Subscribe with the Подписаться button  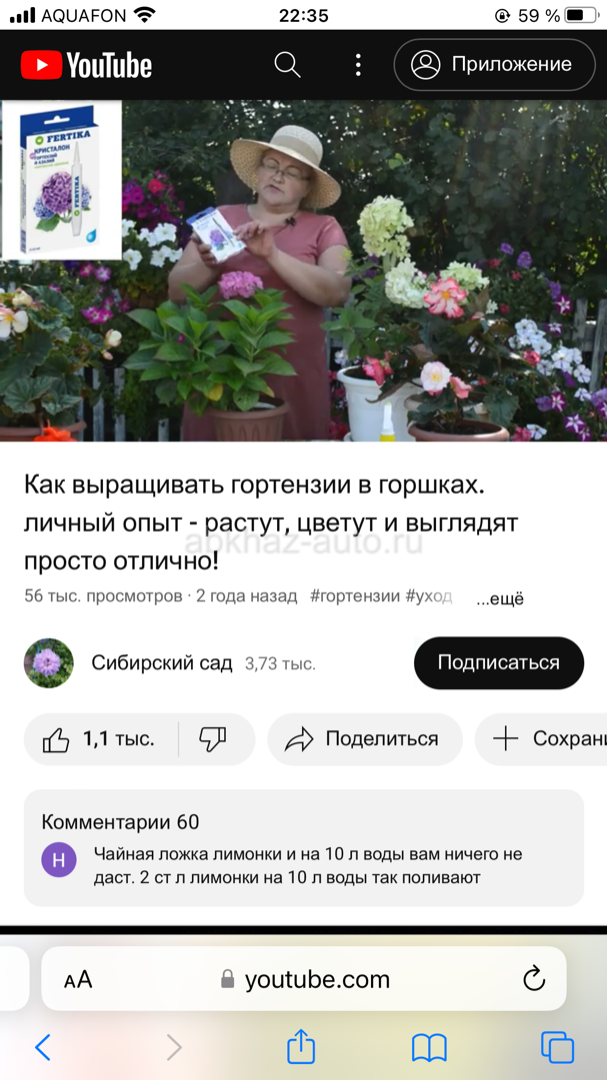pyautogui.click(x=499, y=663)
